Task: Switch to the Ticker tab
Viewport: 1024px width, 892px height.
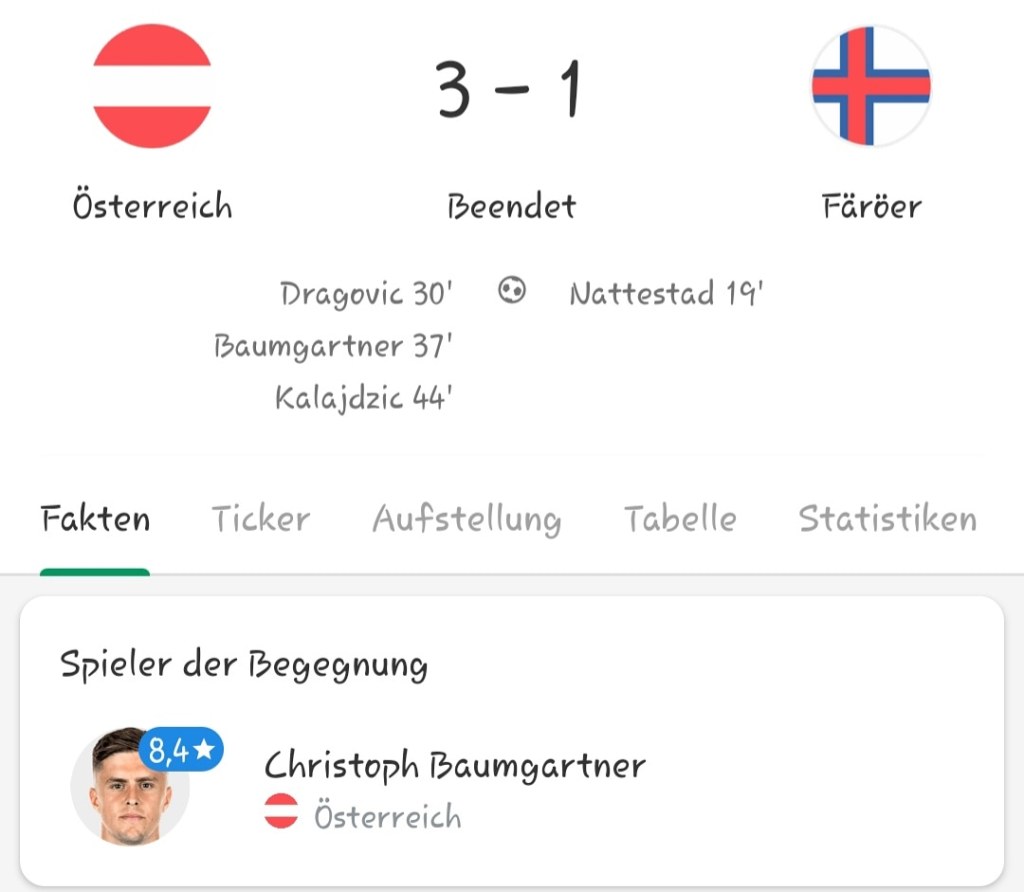Action: (260, 519)
